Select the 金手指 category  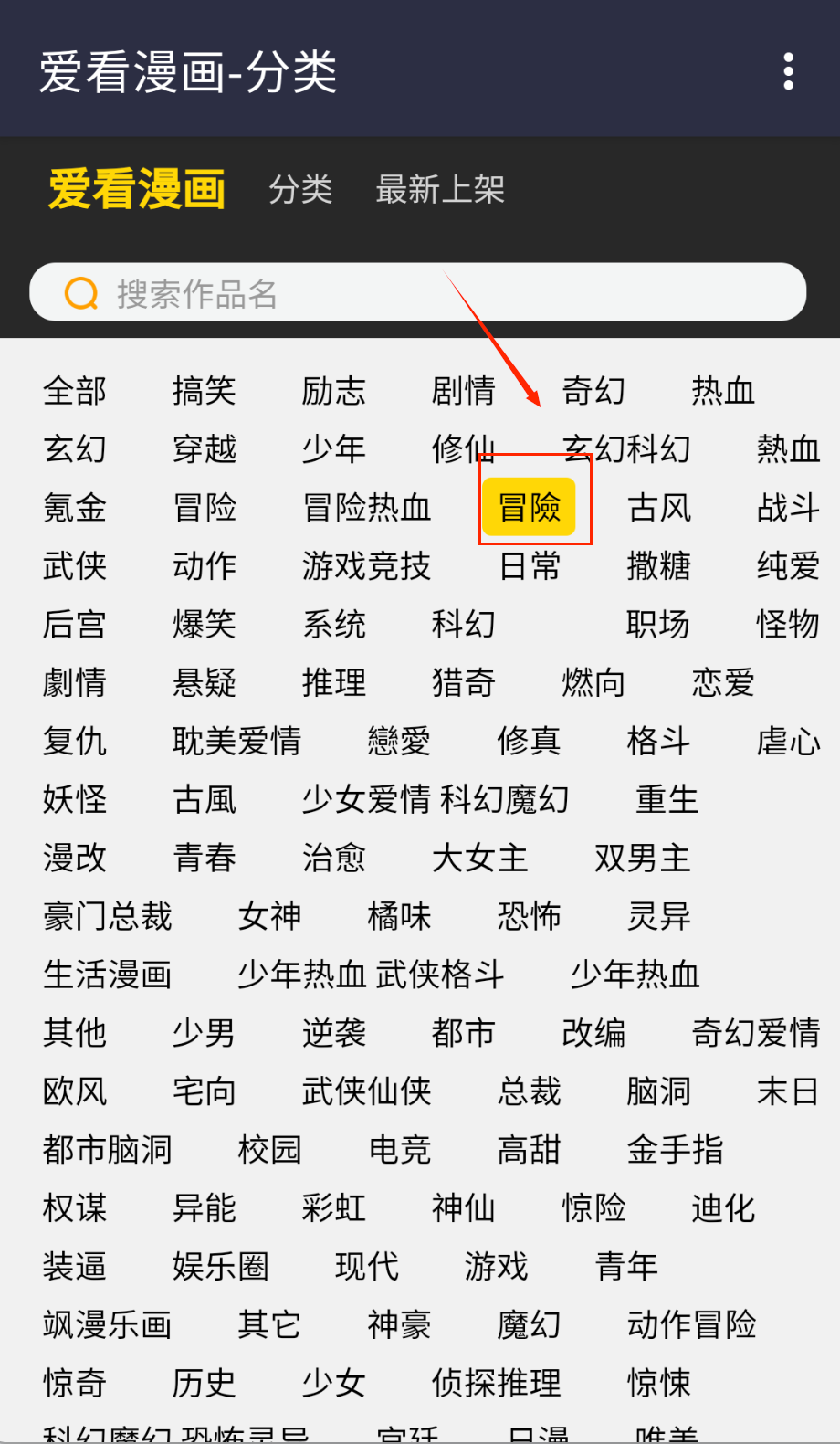676,1150
